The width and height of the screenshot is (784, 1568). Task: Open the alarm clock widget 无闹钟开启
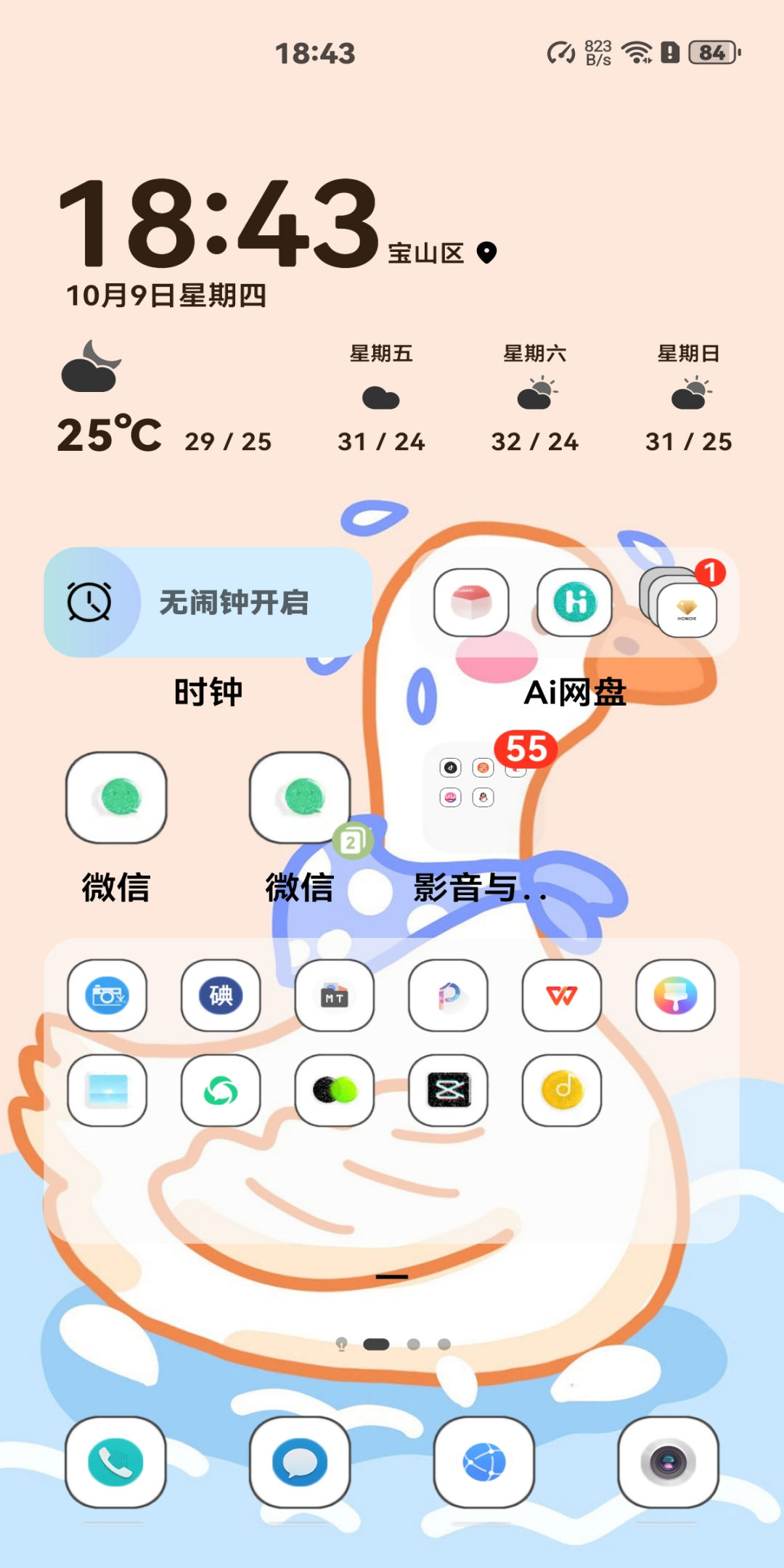click(208, 603)
